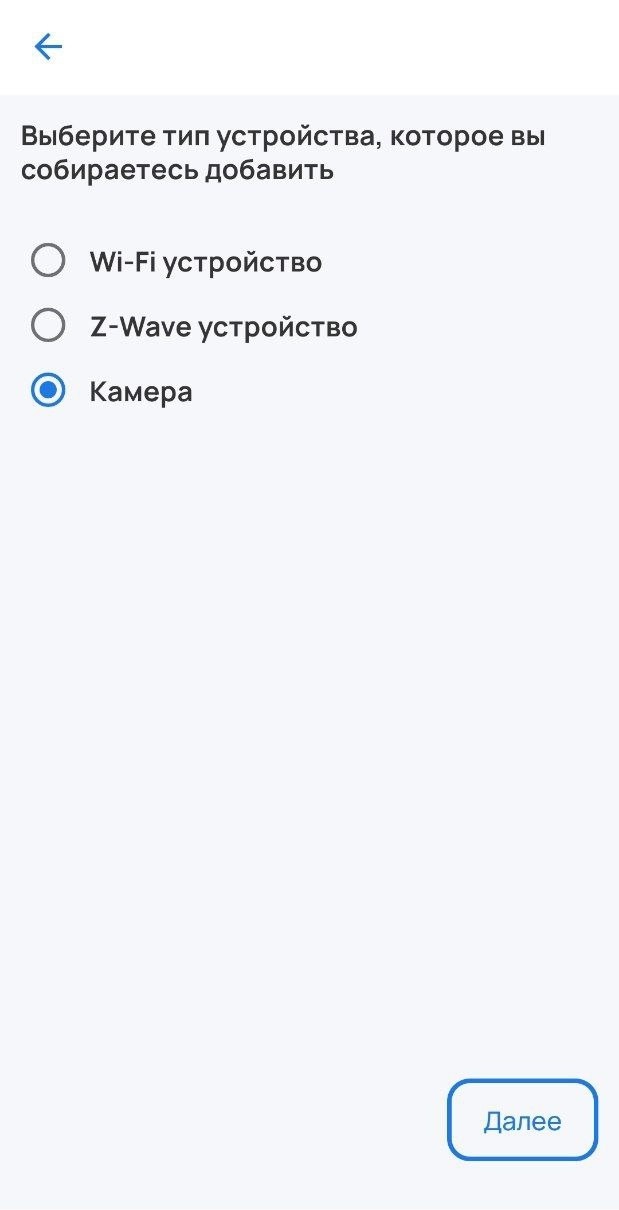Tap the Камера radio button

(x=49, y=391)
